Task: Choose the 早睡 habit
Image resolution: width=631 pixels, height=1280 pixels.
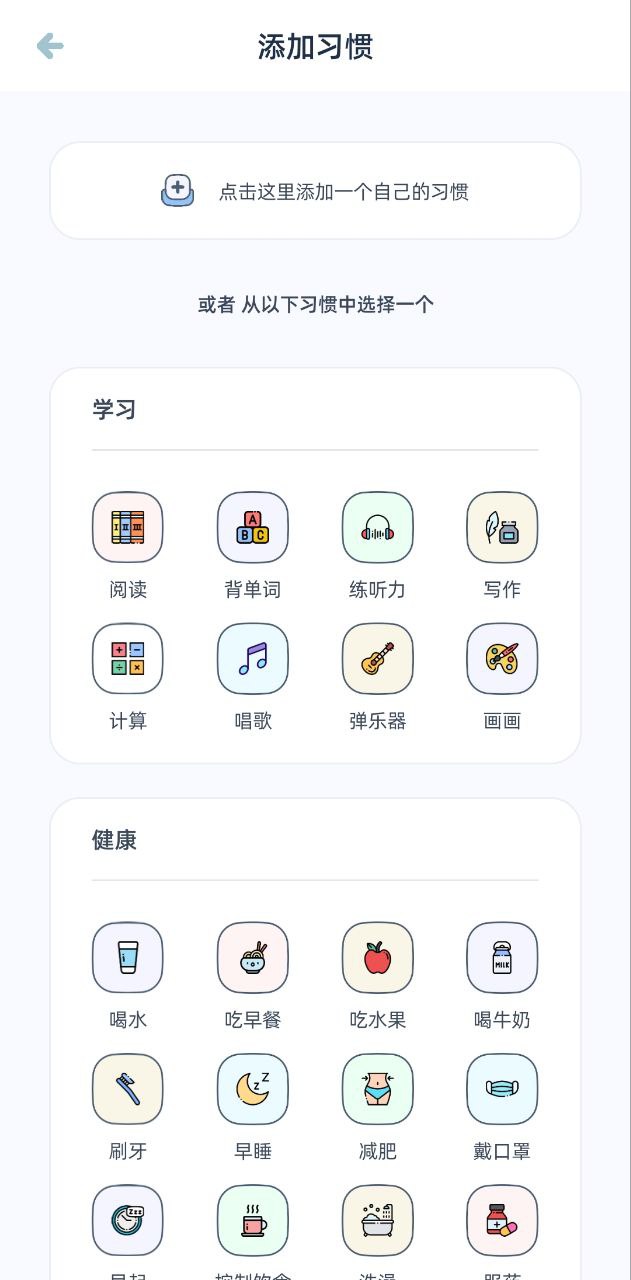Action: (x=253, y=1089)
